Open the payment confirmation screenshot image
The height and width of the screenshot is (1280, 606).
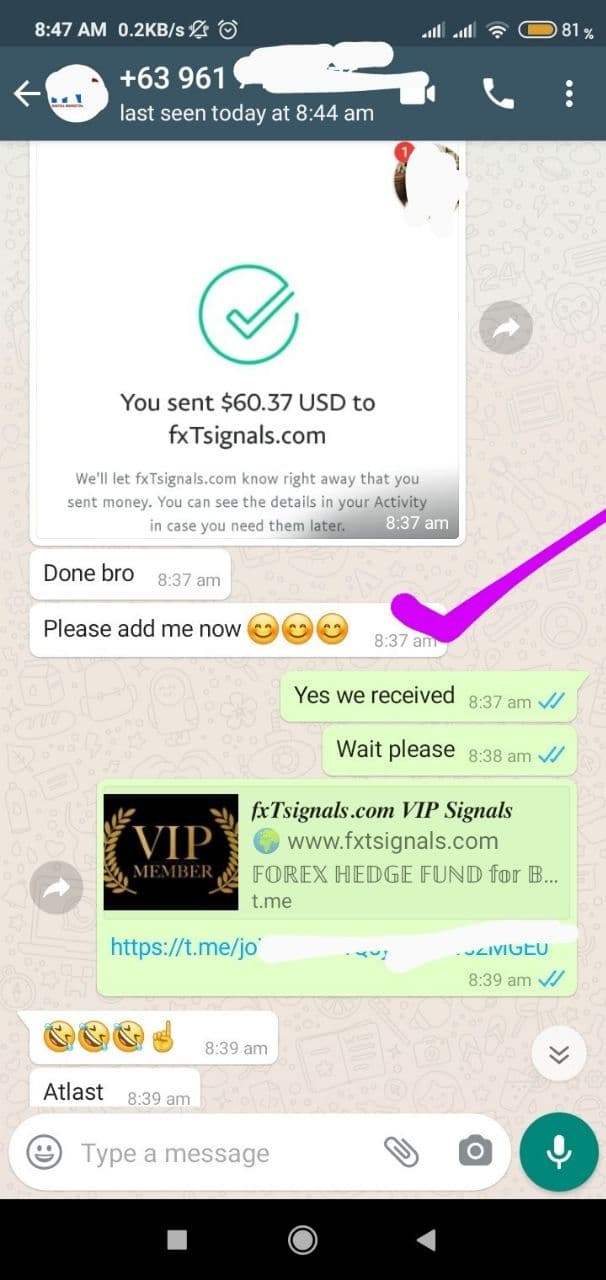tap(248, 341)
